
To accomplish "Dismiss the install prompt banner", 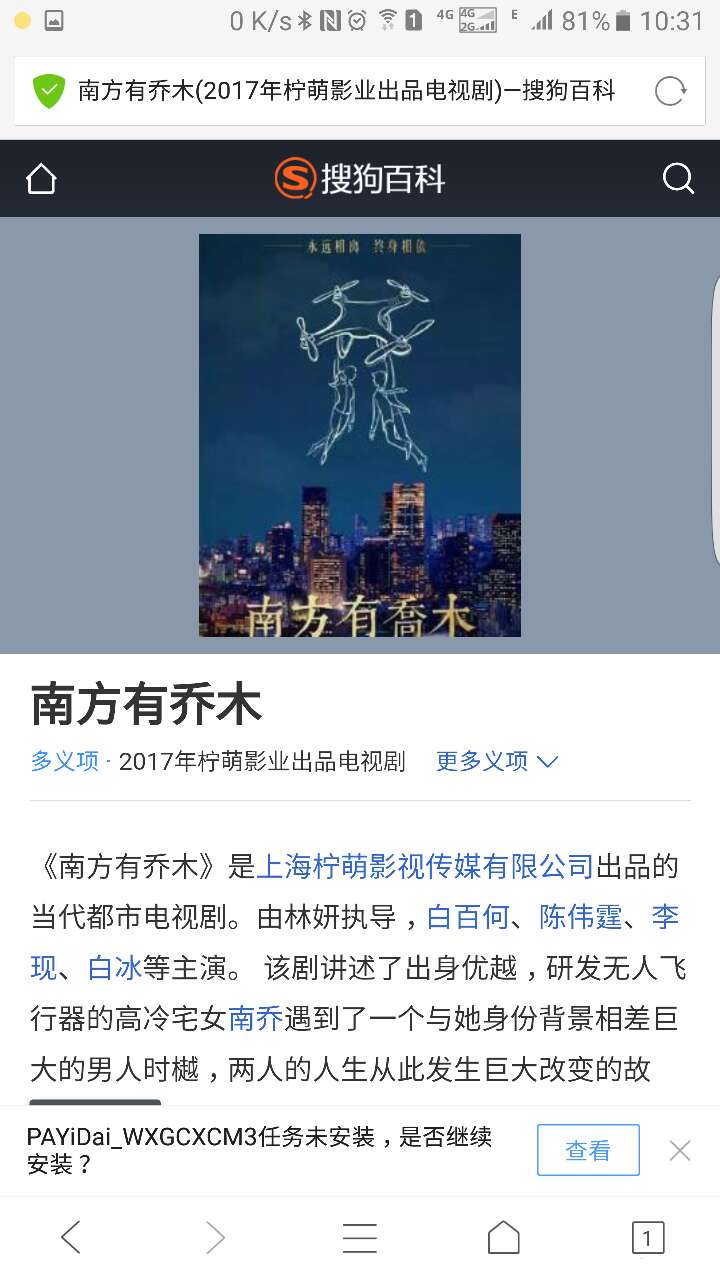I will coord(680,1150).
